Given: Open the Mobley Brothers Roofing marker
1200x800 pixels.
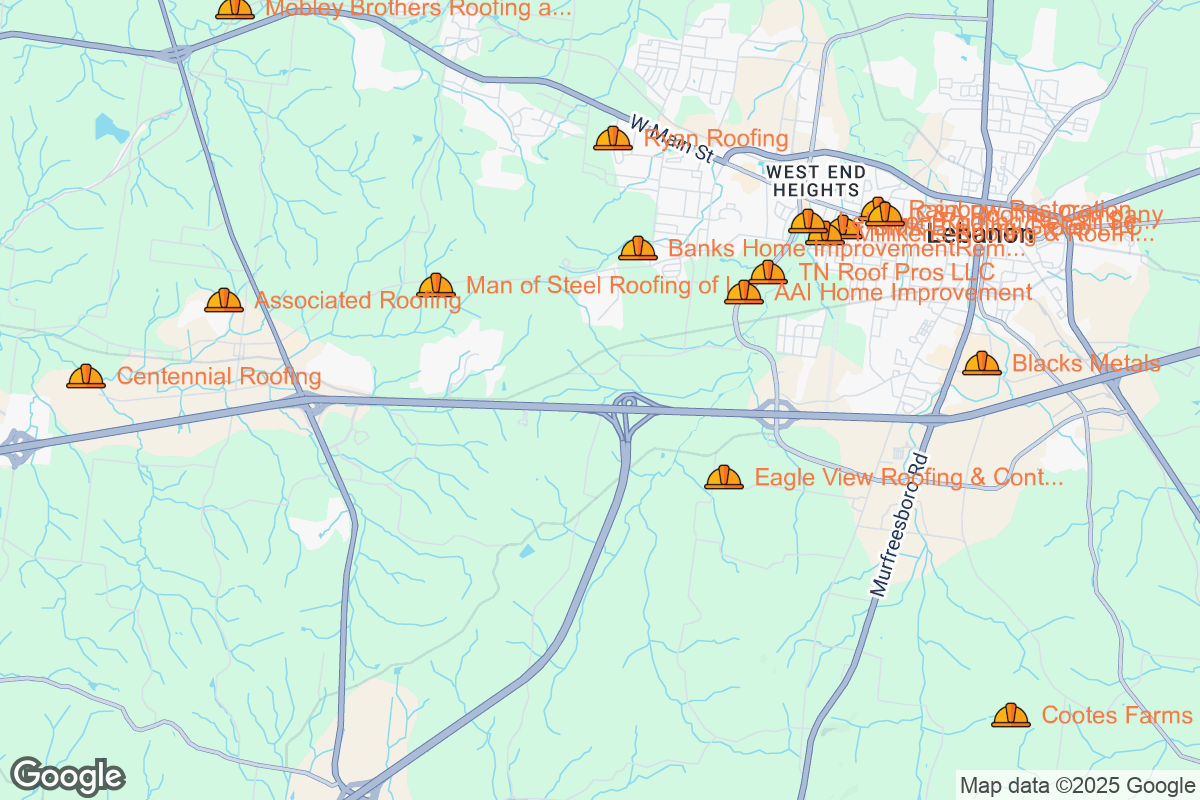Looking at the screenshot, I should (236, 8).
